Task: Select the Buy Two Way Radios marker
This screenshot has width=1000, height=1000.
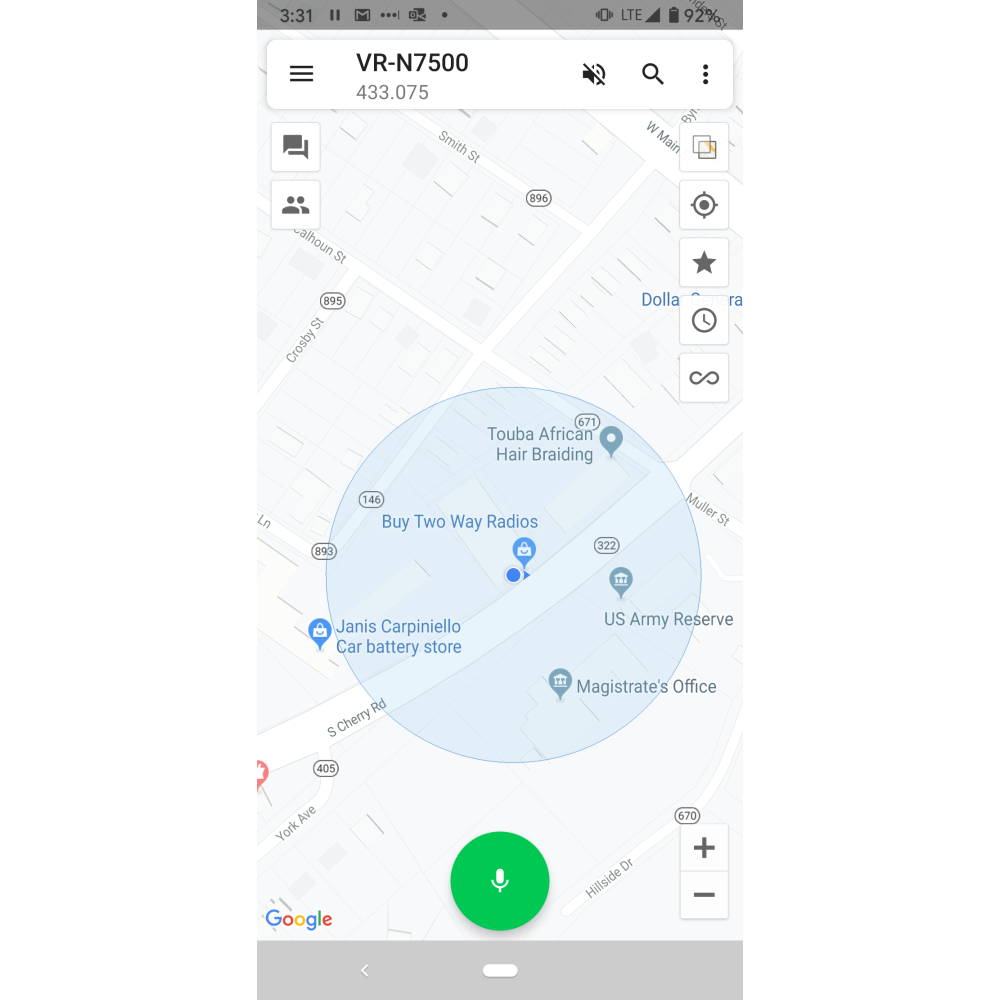Action: click(524, 549)
